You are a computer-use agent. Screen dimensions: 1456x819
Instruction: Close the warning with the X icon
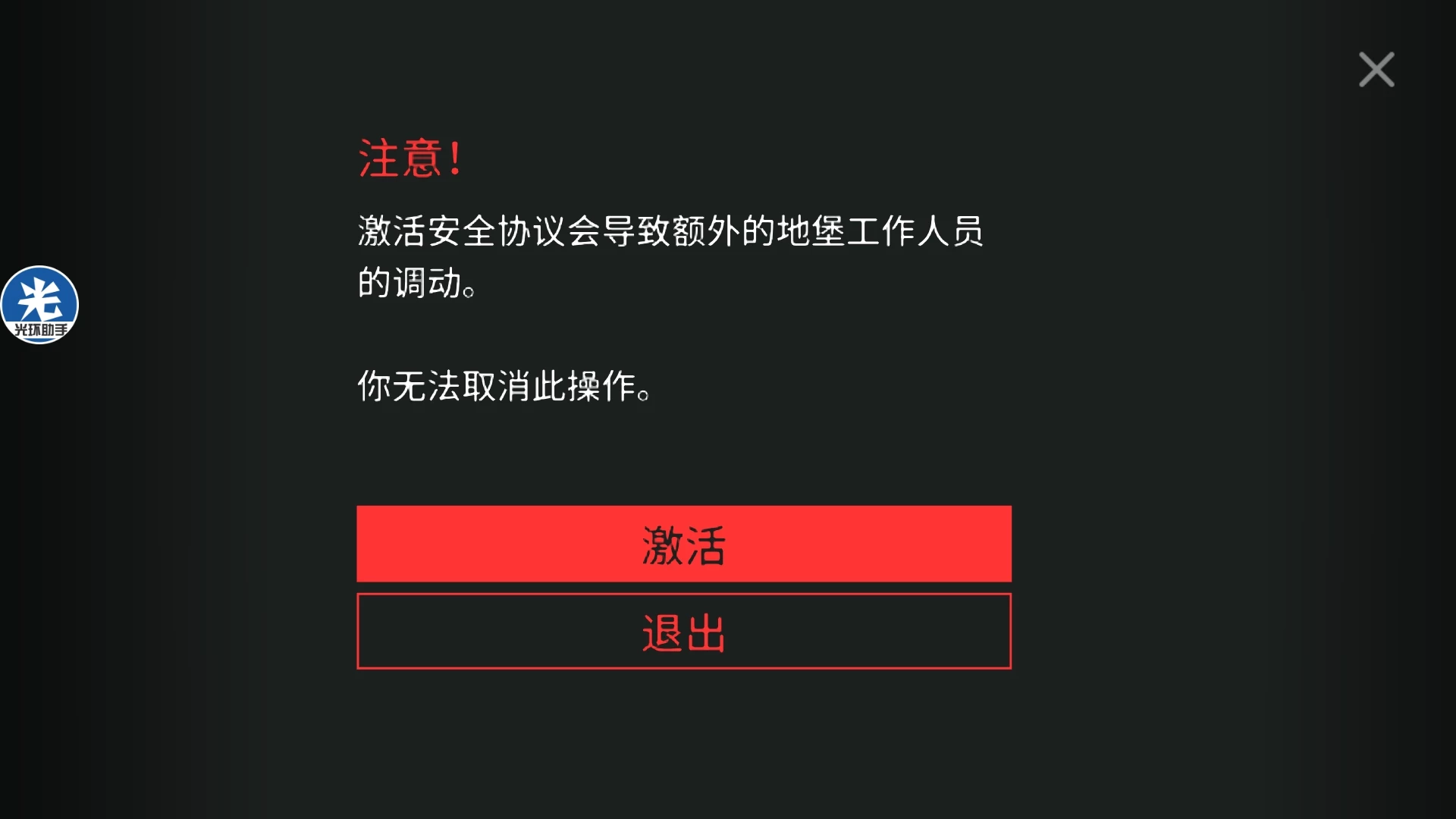click(x=1376, y=70)
